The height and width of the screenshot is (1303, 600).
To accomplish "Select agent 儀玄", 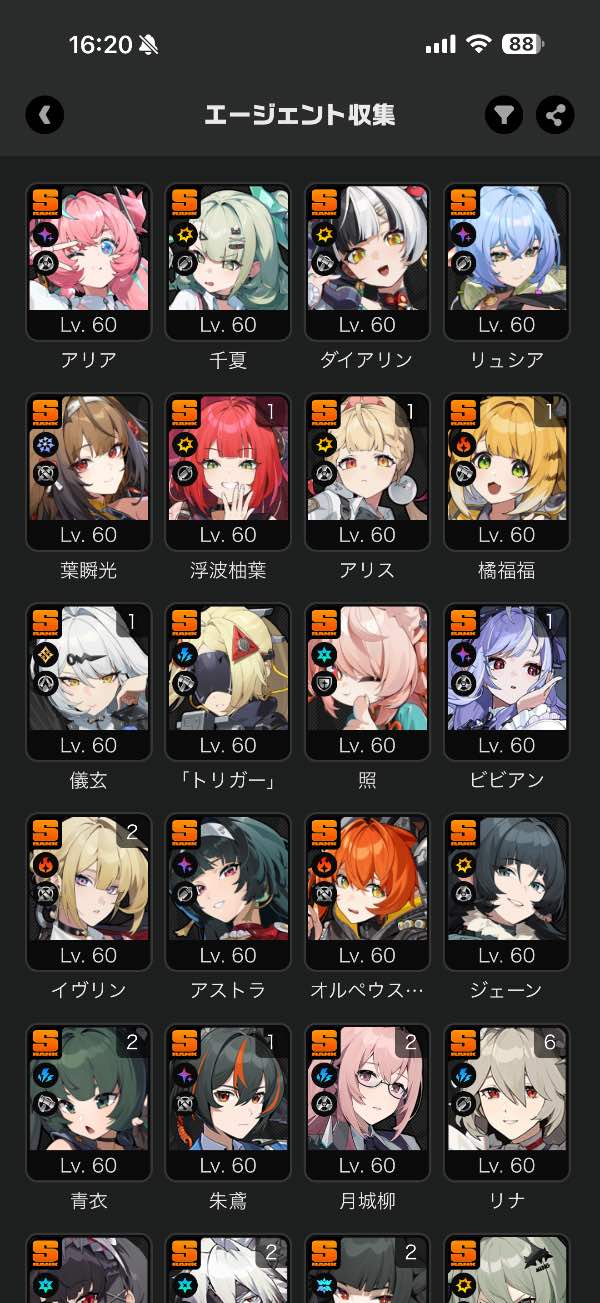I will coord(88,682).
